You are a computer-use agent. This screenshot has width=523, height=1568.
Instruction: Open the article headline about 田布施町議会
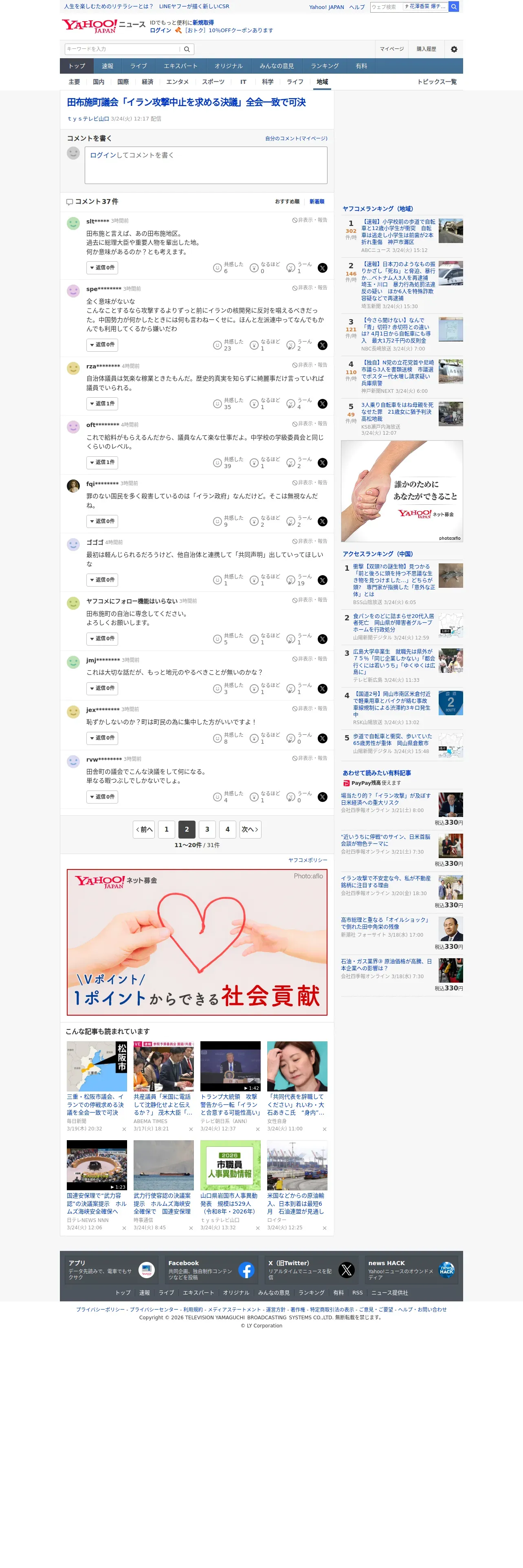(x=186, y=102)
